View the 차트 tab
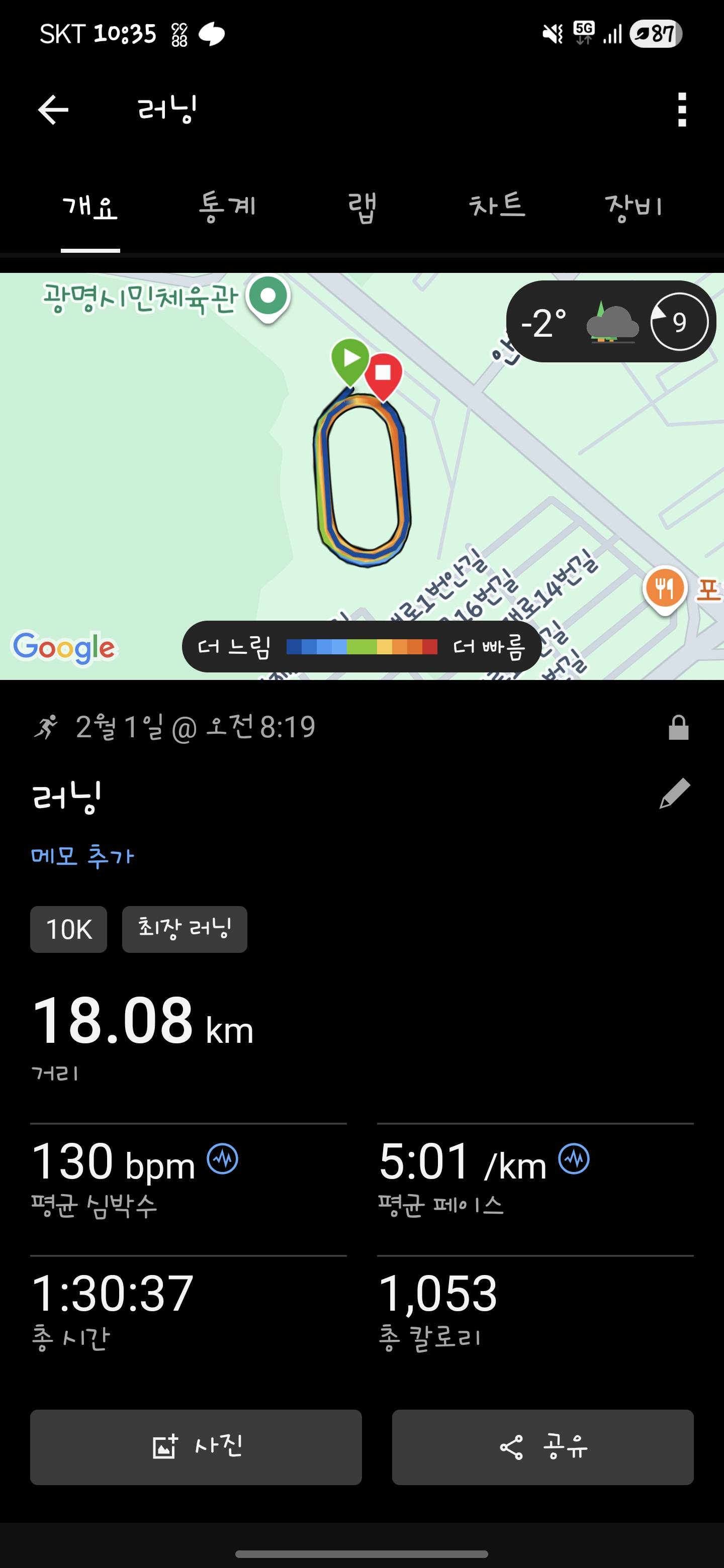Screen dimensions: 724x1568 coord(497,207)
